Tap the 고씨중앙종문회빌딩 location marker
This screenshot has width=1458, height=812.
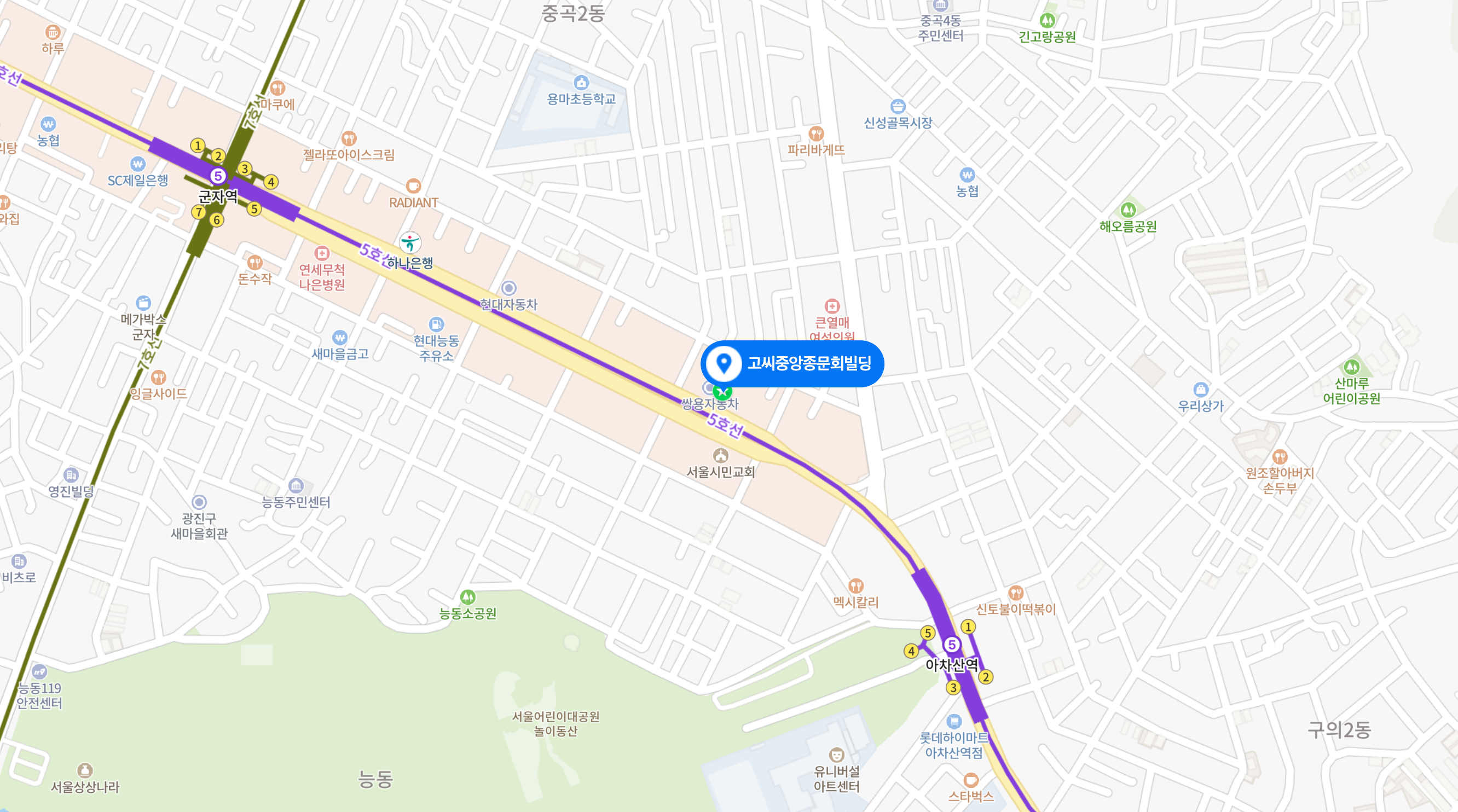coord(792,363)
